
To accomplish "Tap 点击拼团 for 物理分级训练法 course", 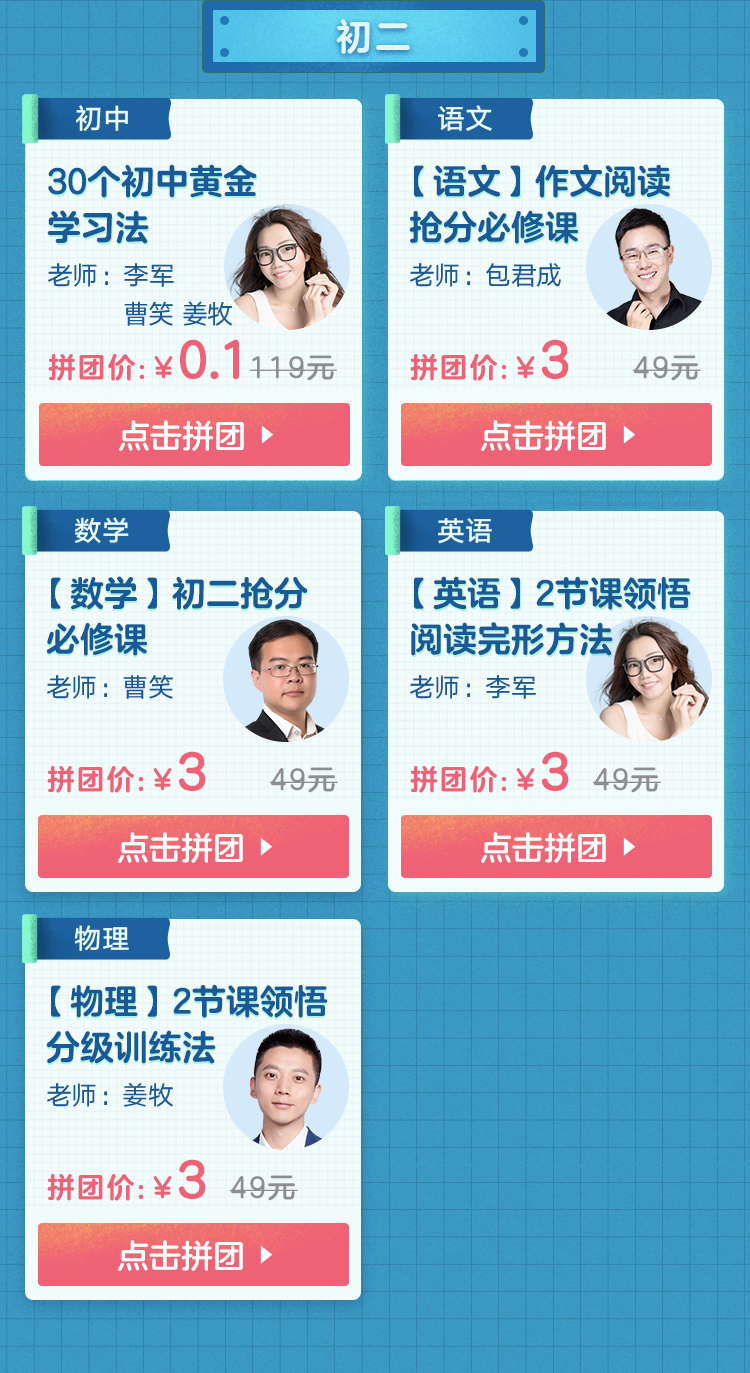I will (194, 1255).
